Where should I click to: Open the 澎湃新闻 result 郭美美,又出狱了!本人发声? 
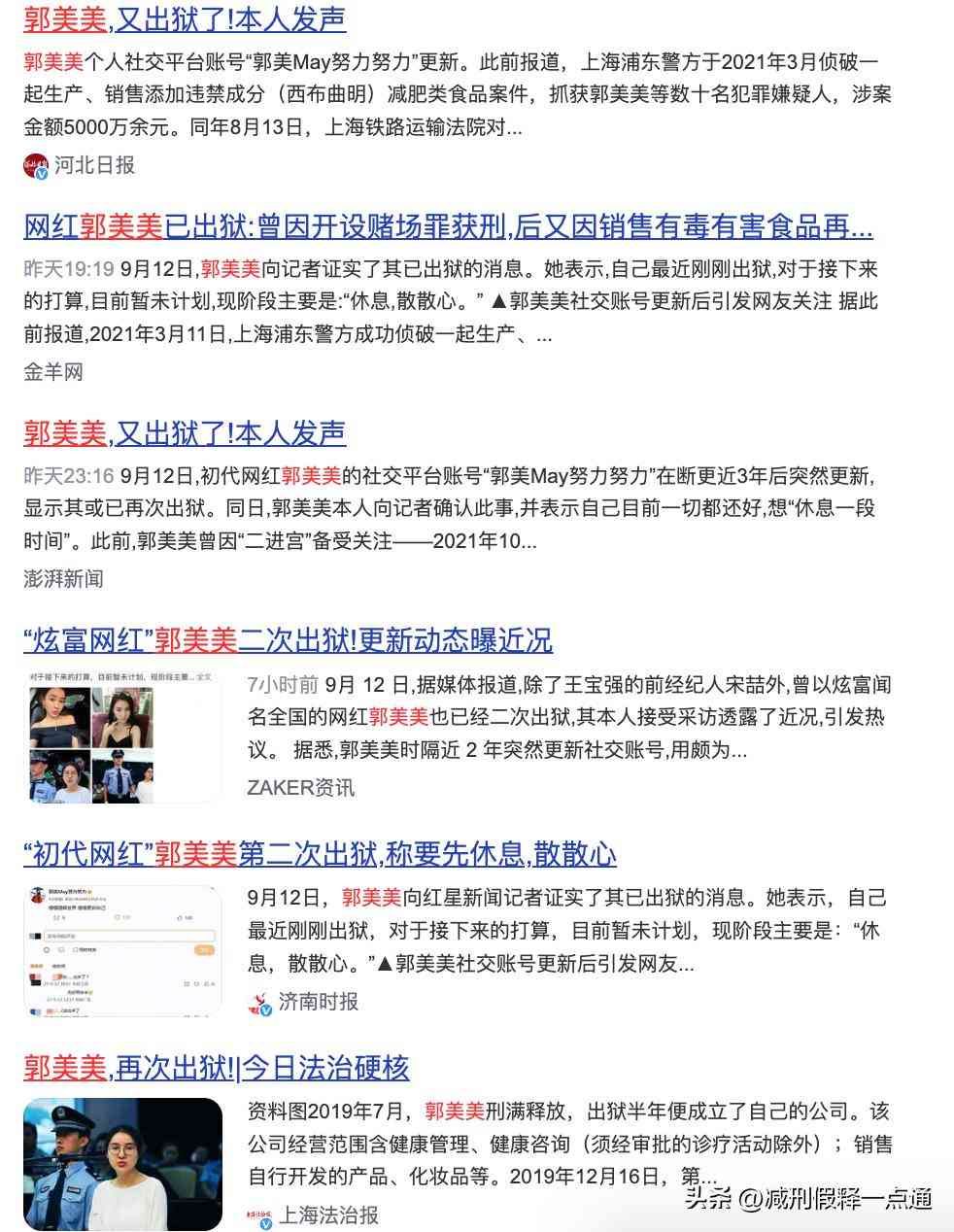(x=185, y=433)
